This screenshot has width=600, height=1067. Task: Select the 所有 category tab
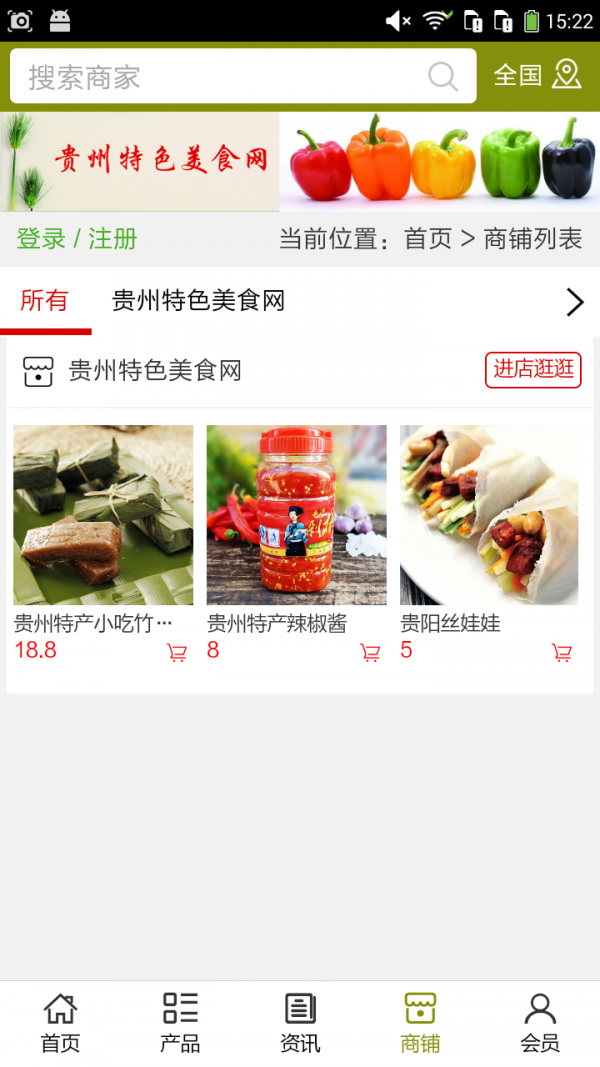coord(45,301)
